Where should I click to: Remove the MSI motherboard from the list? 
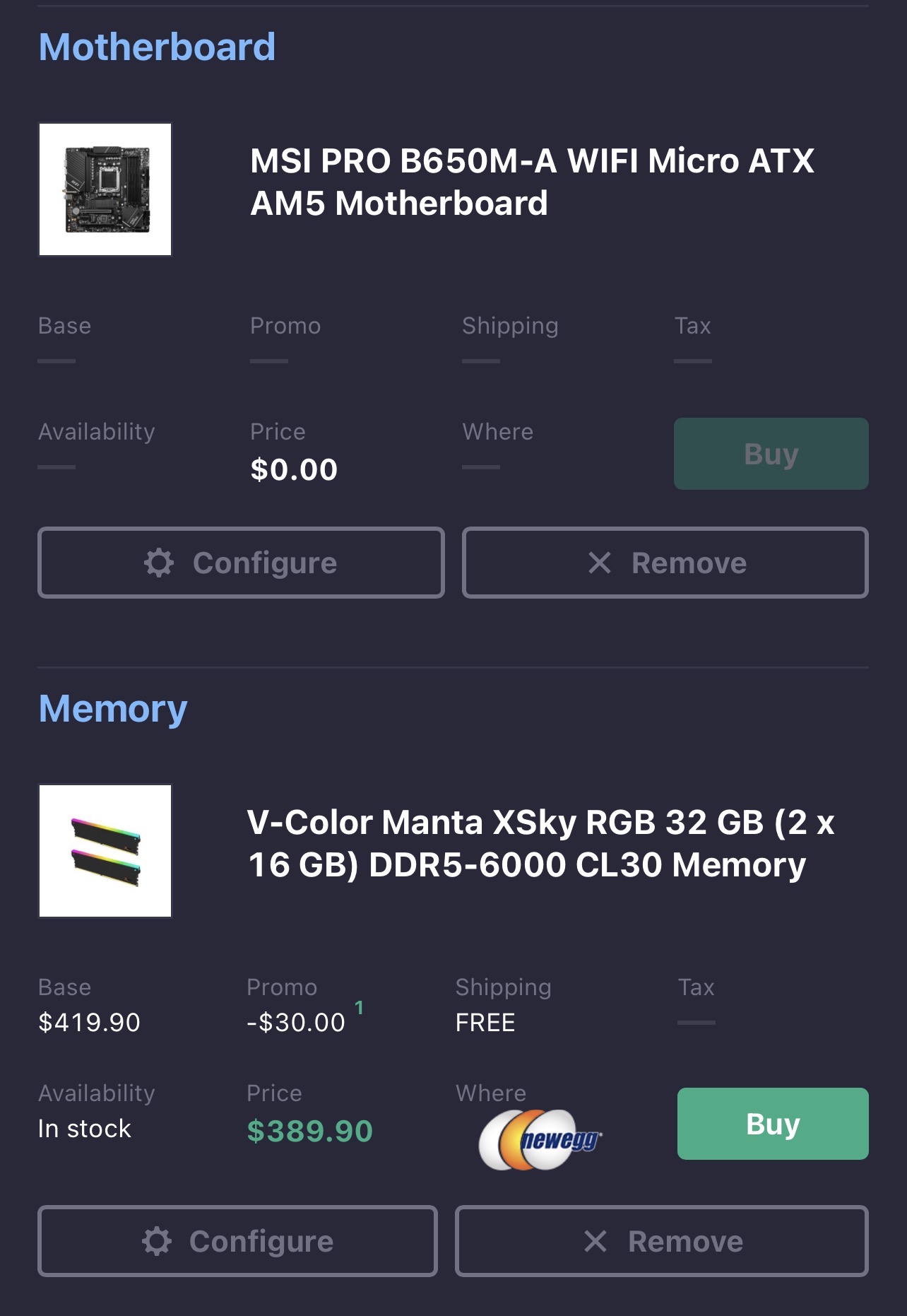pos(665,563)
